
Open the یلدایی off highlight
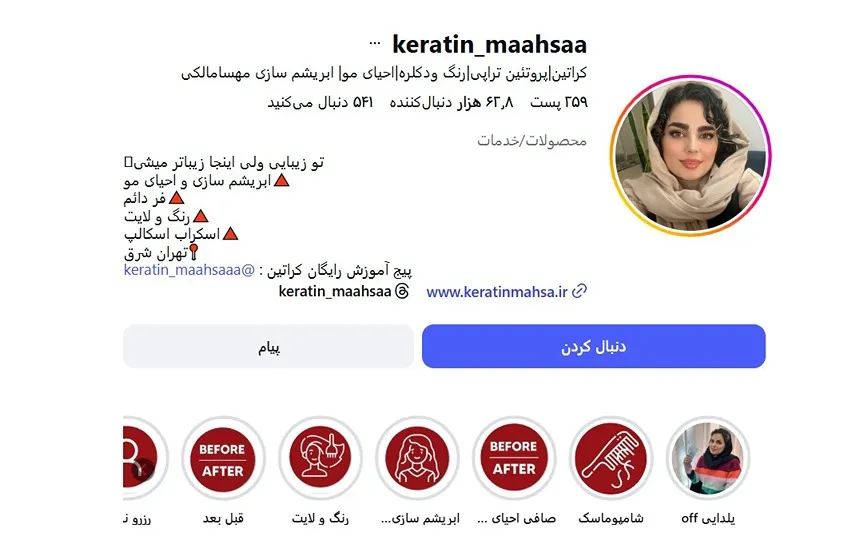pos(708,458)
